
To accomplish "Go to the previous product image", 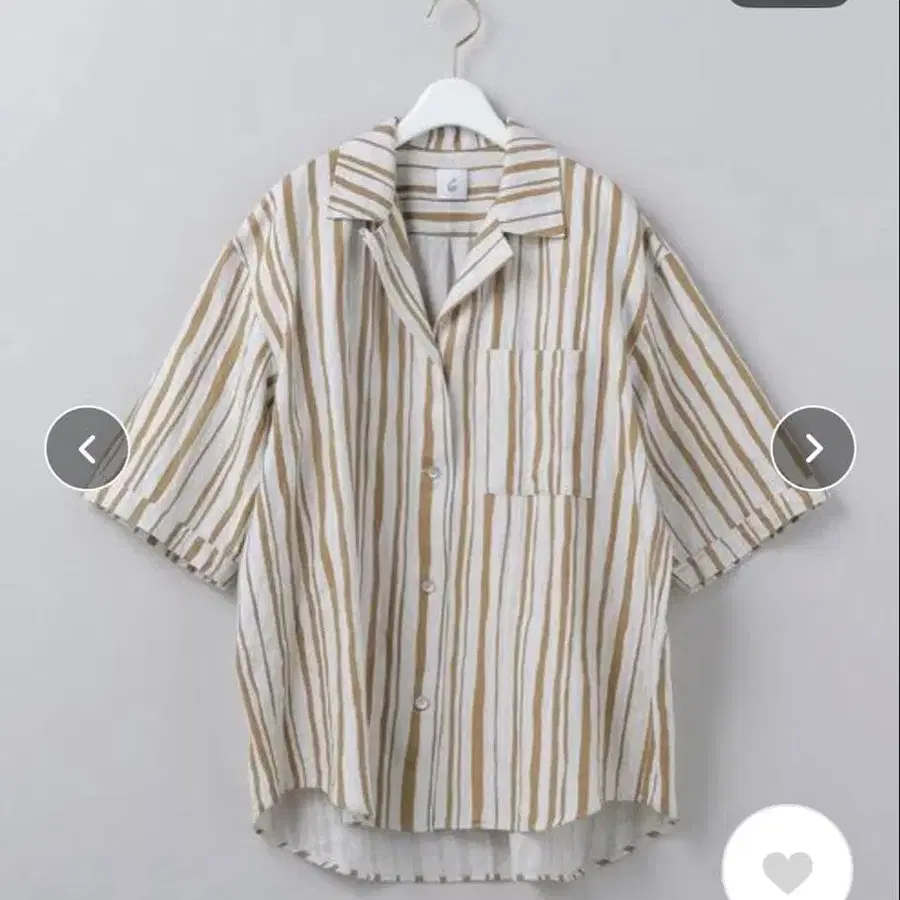I will (x=87, y=448).
